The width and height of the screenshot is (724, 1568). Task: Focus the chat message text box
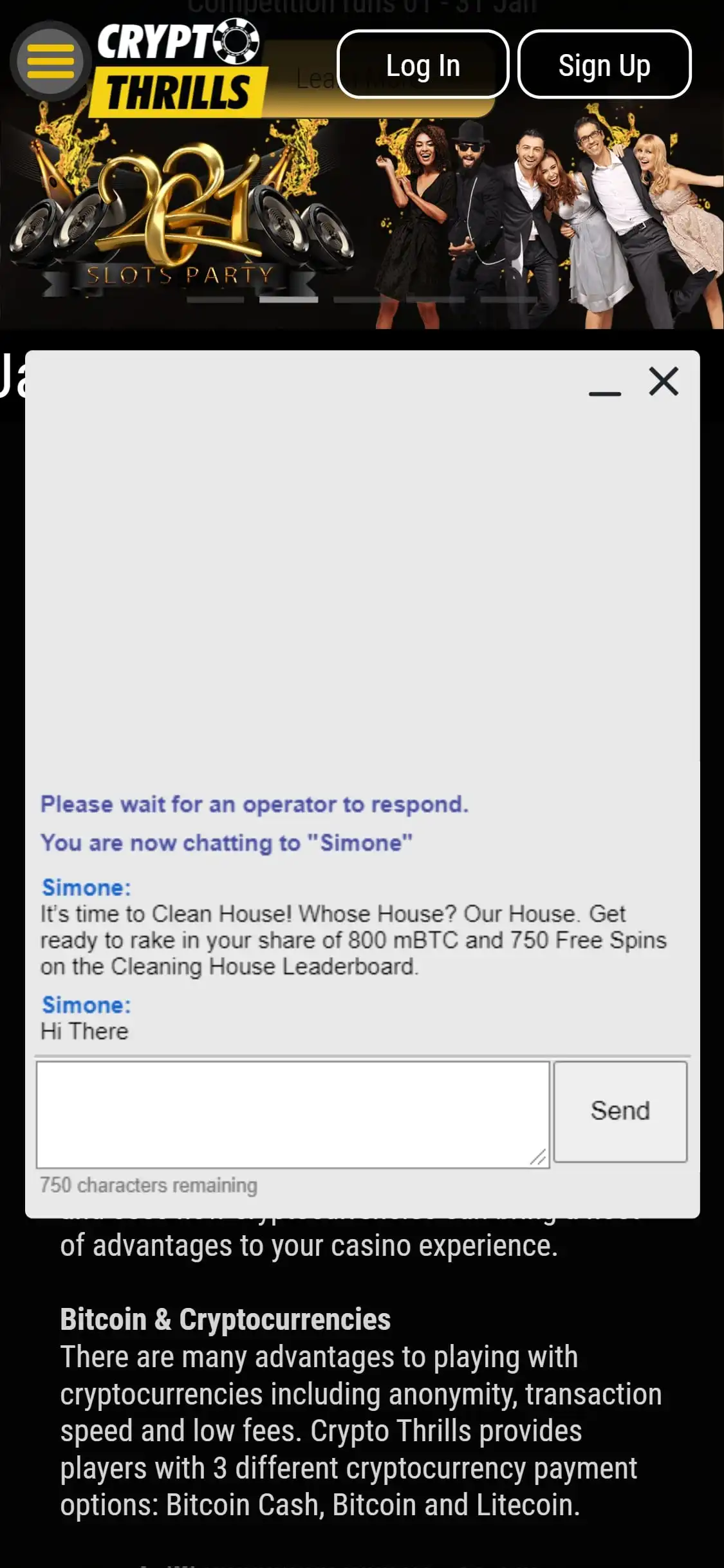(292, 1114)
